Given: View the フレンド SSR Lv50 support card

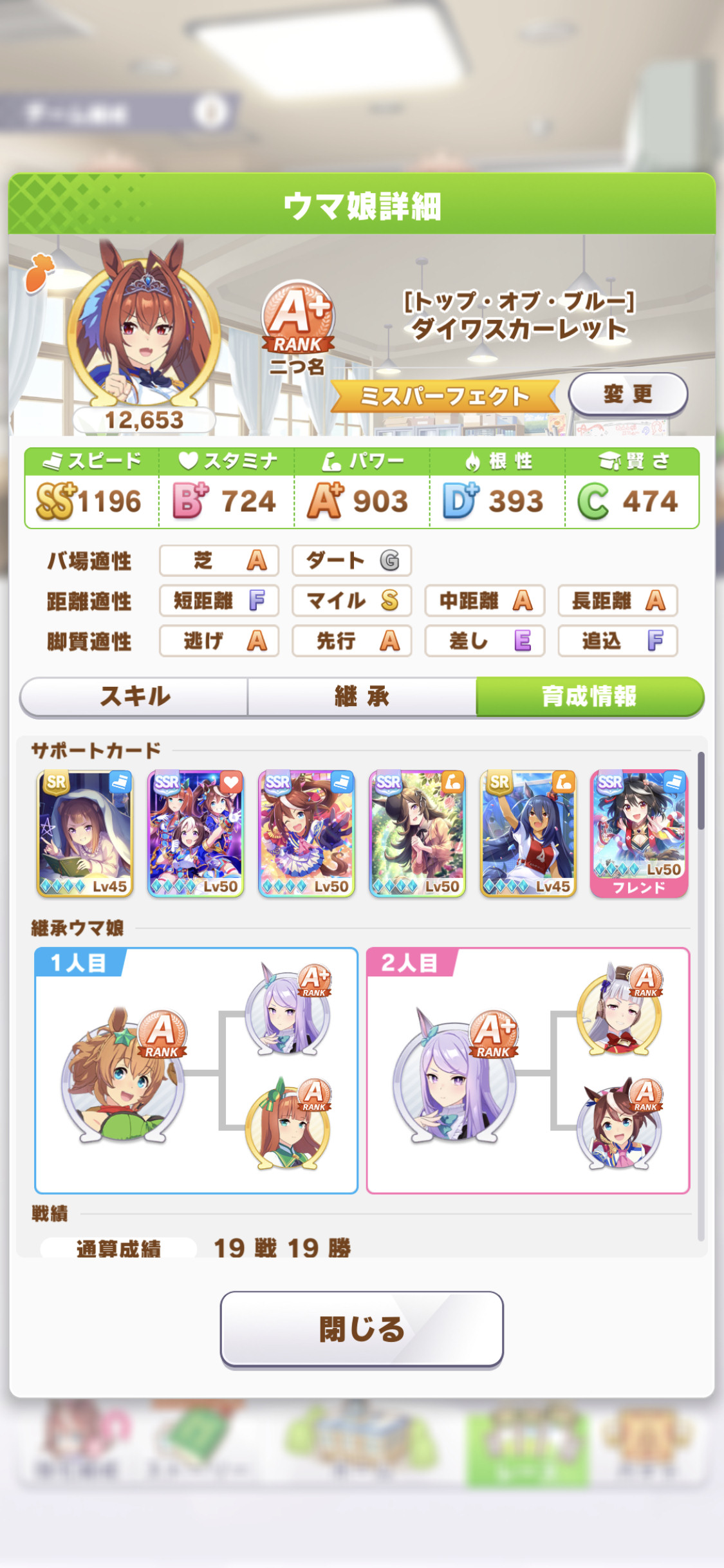Looking at the screenshot, I should point(639,834).
